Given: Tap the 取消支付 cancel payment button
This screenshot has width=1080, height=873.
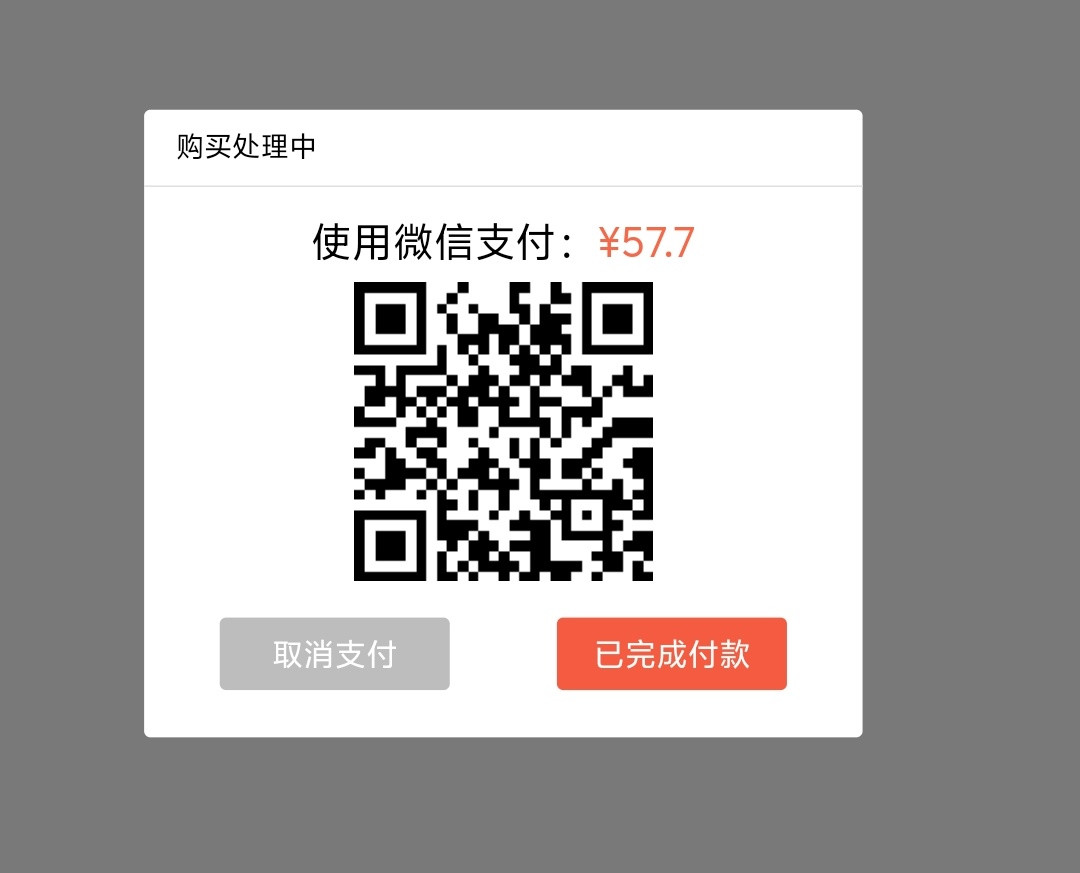Looking at the screenshot, I should coord(334,654).
